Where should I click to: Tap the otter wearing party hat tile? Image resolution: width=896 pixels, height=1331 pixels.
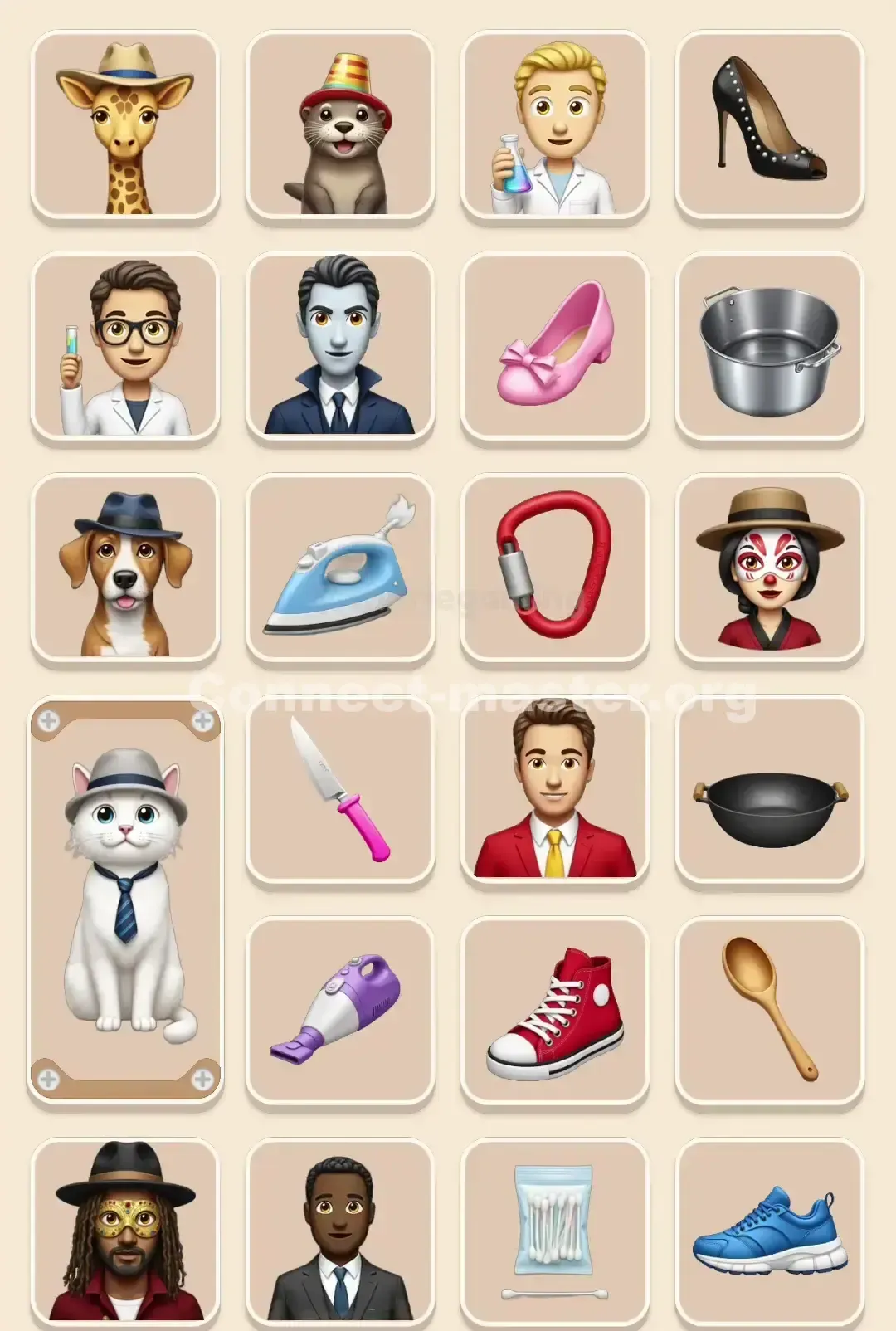(x=339, y=126)
